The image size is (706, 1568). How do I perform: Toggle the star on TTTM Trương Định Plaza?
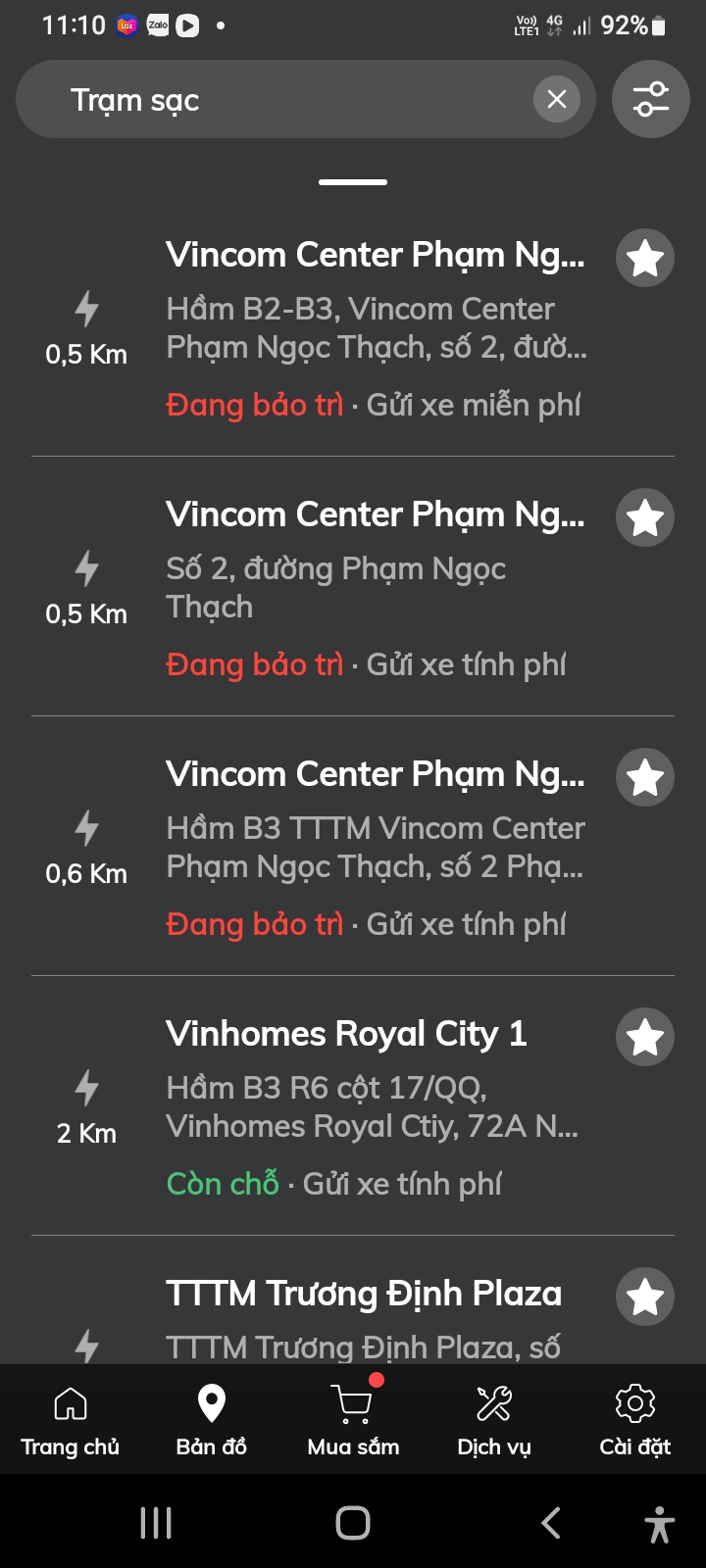644,1297
